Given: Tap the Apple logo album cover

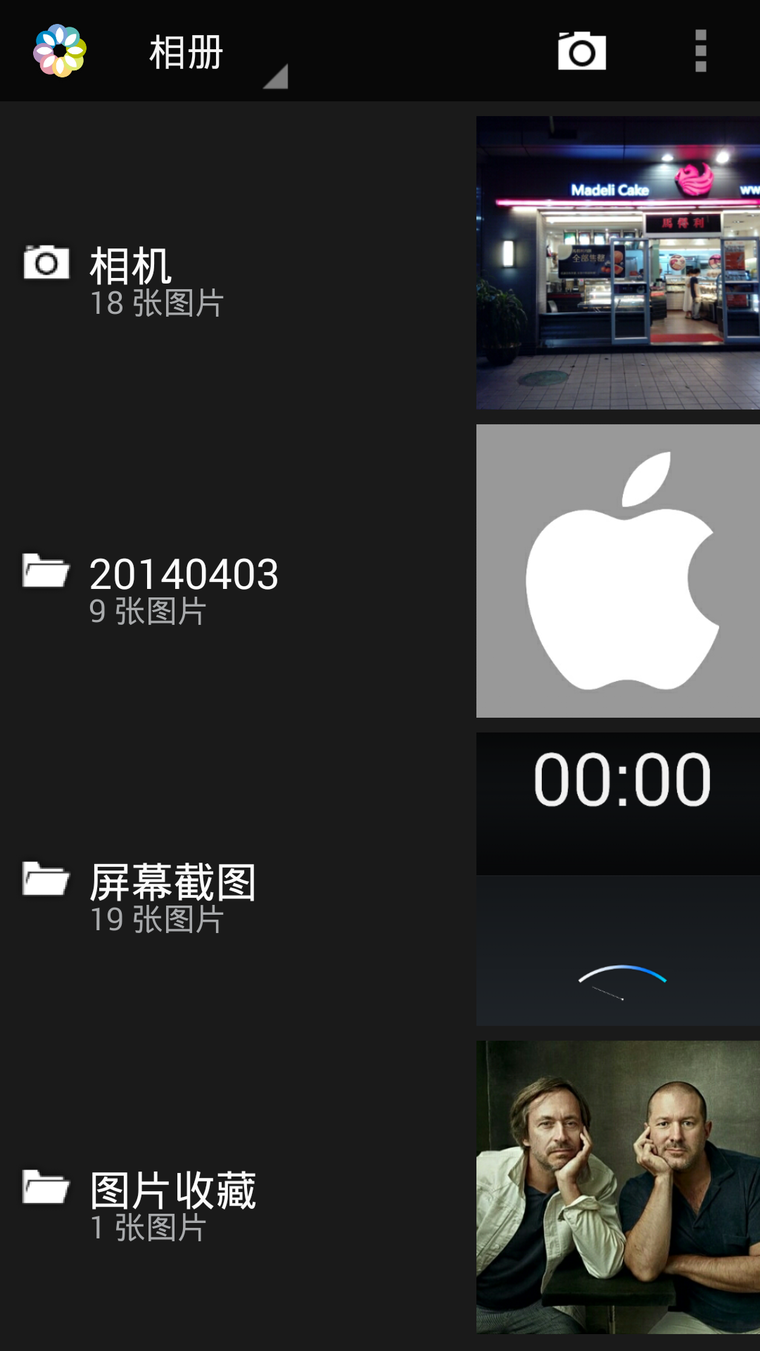Looking at the screenshot, I should point(618,571).
